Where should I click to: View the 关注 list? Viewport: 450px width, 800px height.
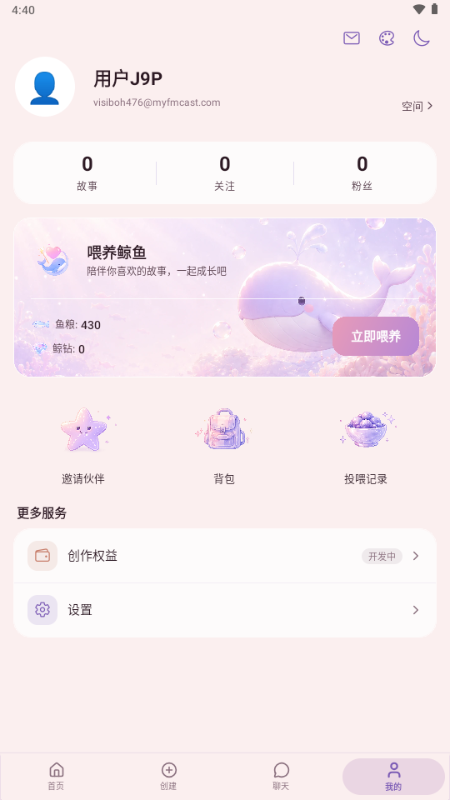tap(224, 173)
